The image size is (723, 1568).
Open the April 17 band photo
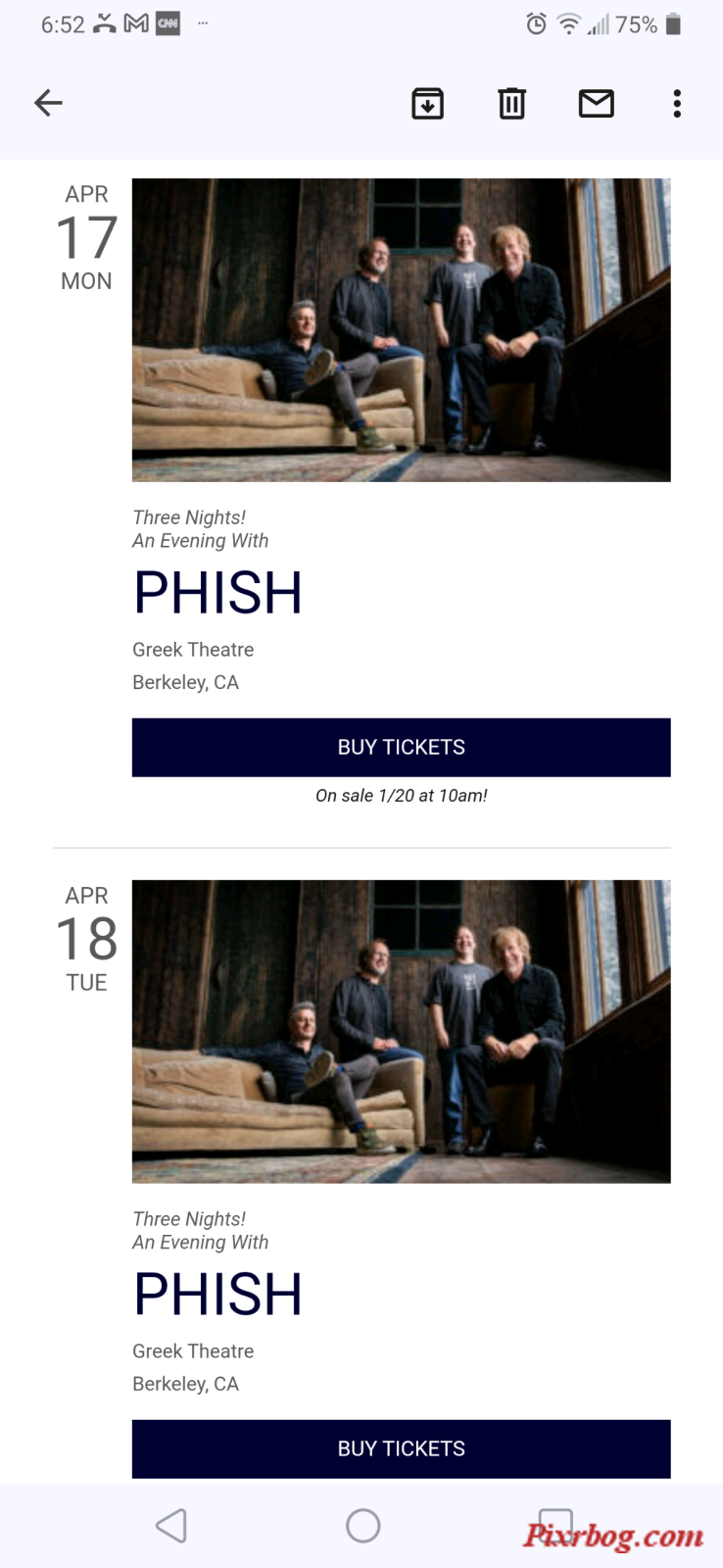[x=402, y=330]
